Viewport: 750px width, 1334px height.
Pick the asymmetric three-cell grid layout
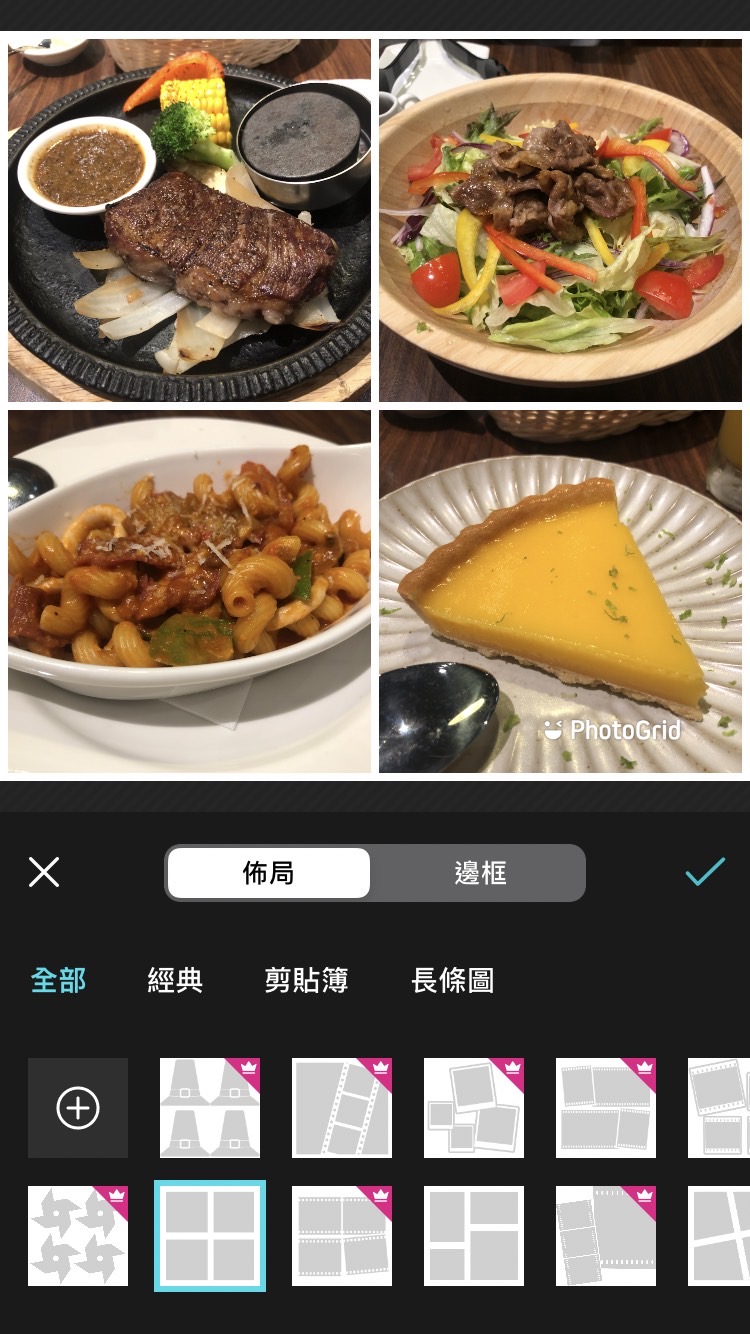tap(474, 1236)
